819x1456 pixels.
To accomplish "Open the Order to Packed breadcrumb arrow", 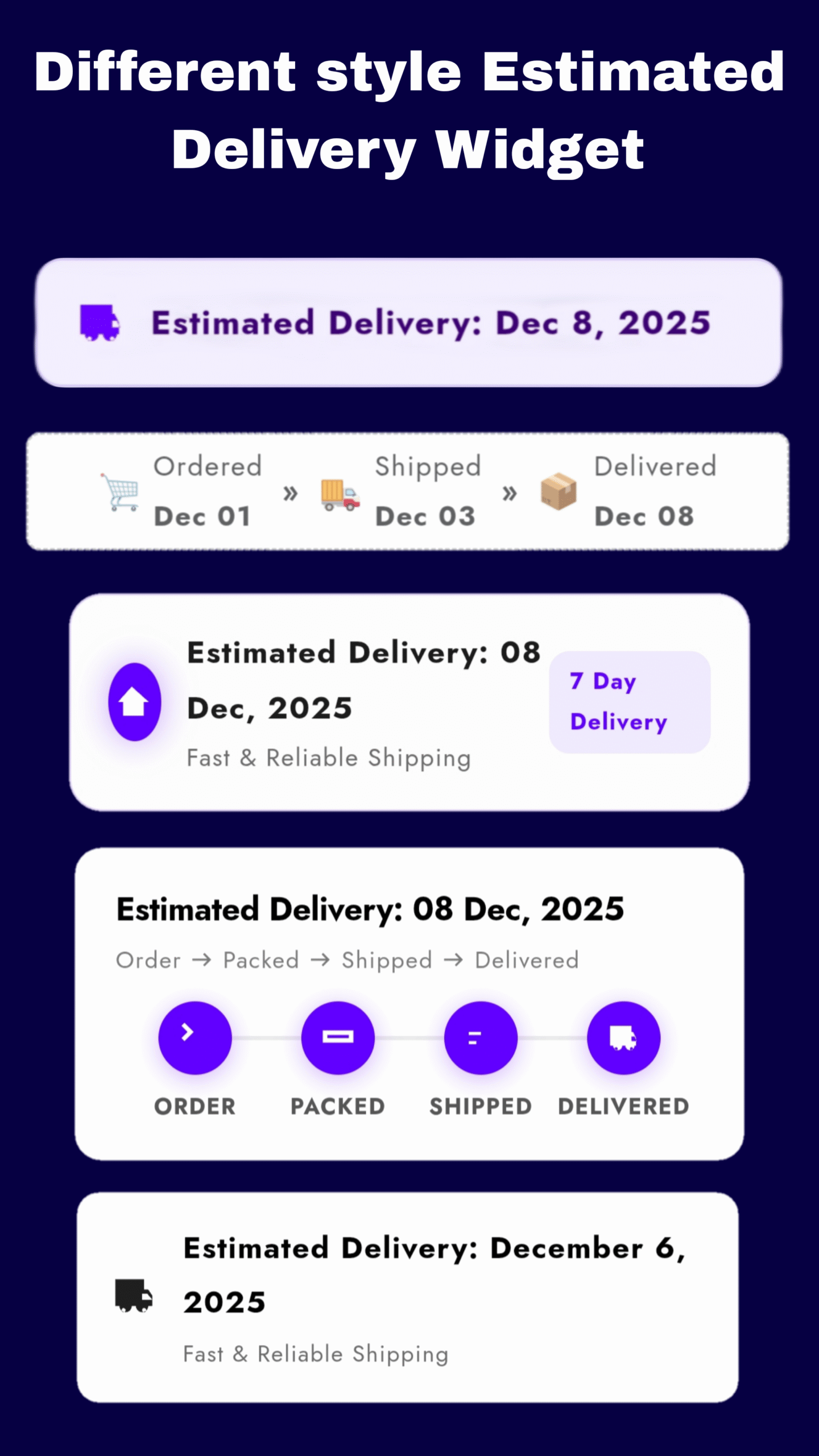I will [201, 960].
